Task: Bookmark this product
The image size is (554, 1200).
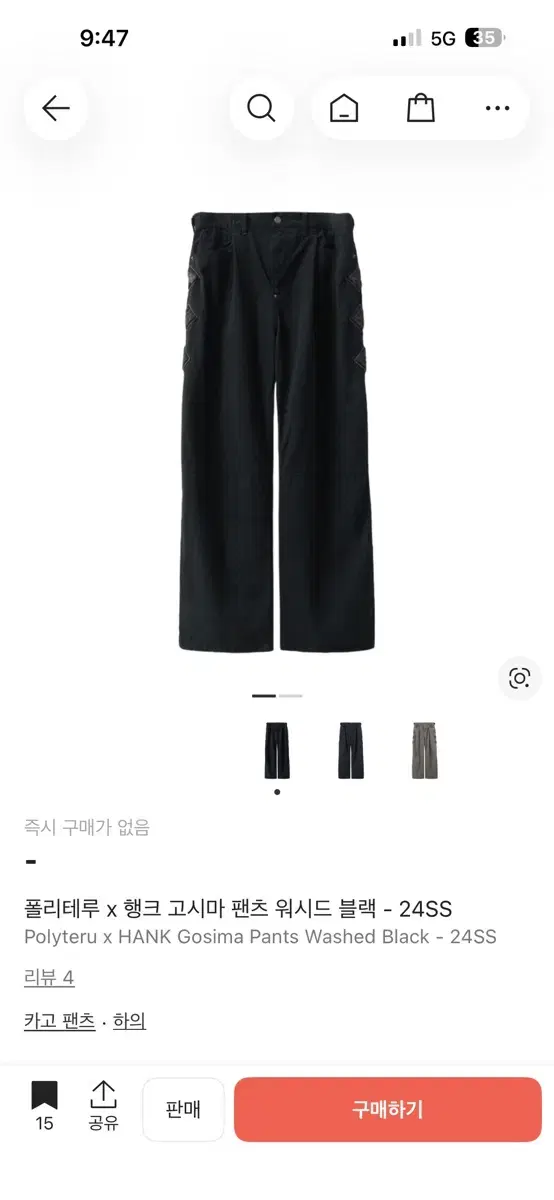Action: 44,1106
